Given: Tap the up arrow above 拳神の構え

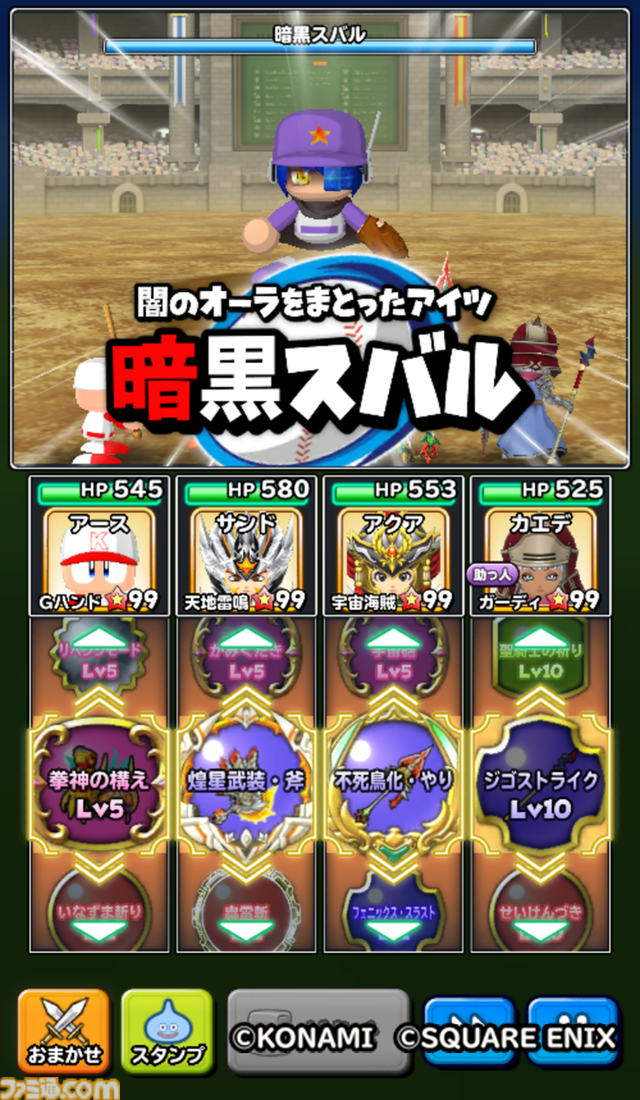Looking at the screenshot, I should coord(98,642).
